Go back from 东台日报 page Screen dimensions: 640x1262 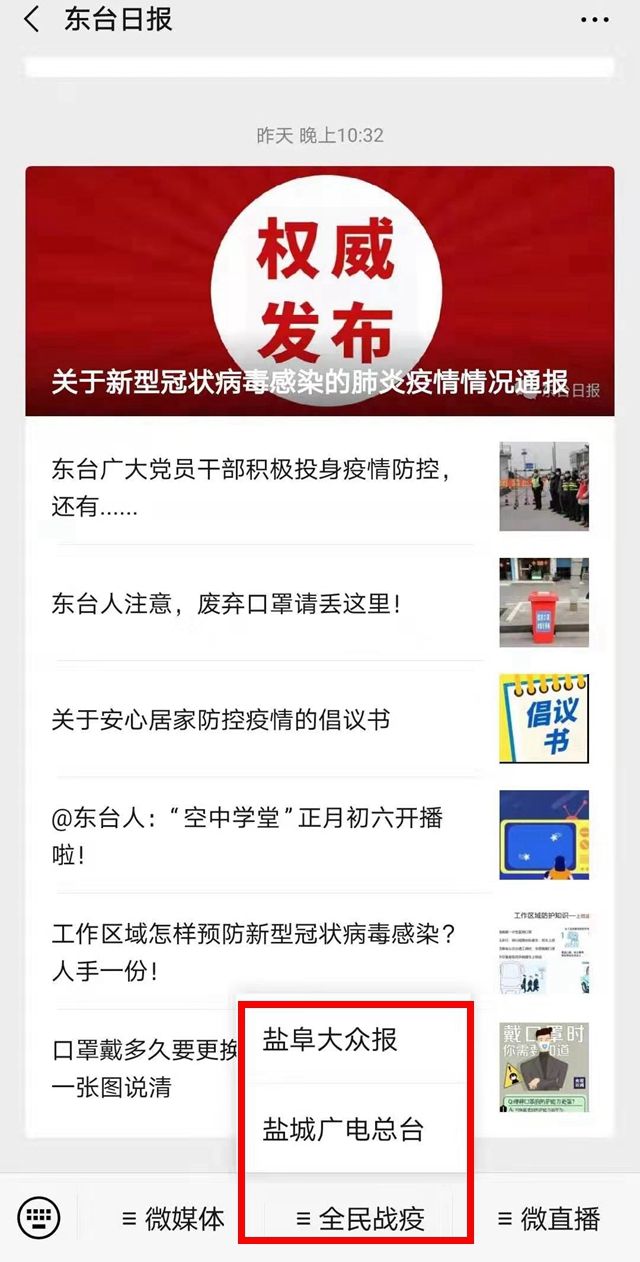(x=32, y=19)
